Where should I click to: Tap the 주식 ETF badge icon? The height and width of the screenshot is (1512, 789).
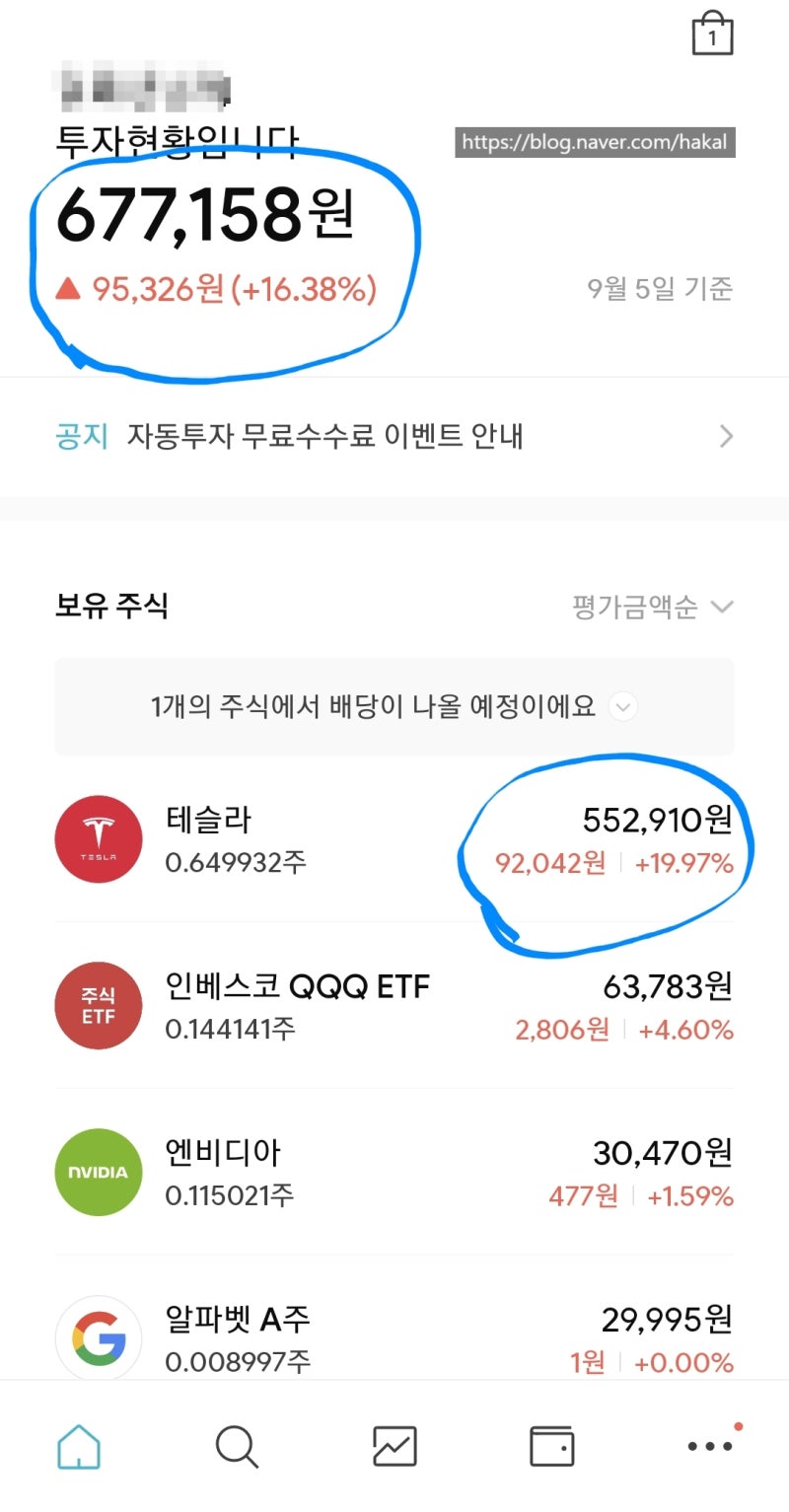click(x=98, y=1005)
